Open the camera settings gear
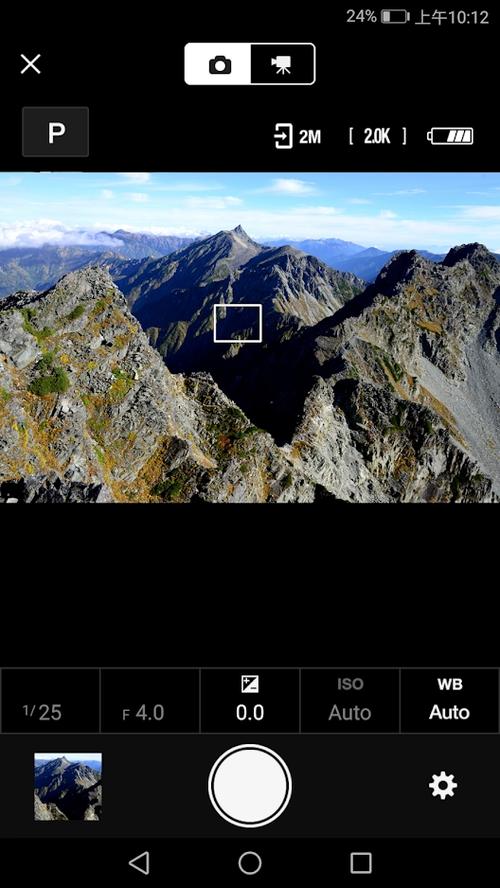The image size is (500, 888). pos(443,785)
